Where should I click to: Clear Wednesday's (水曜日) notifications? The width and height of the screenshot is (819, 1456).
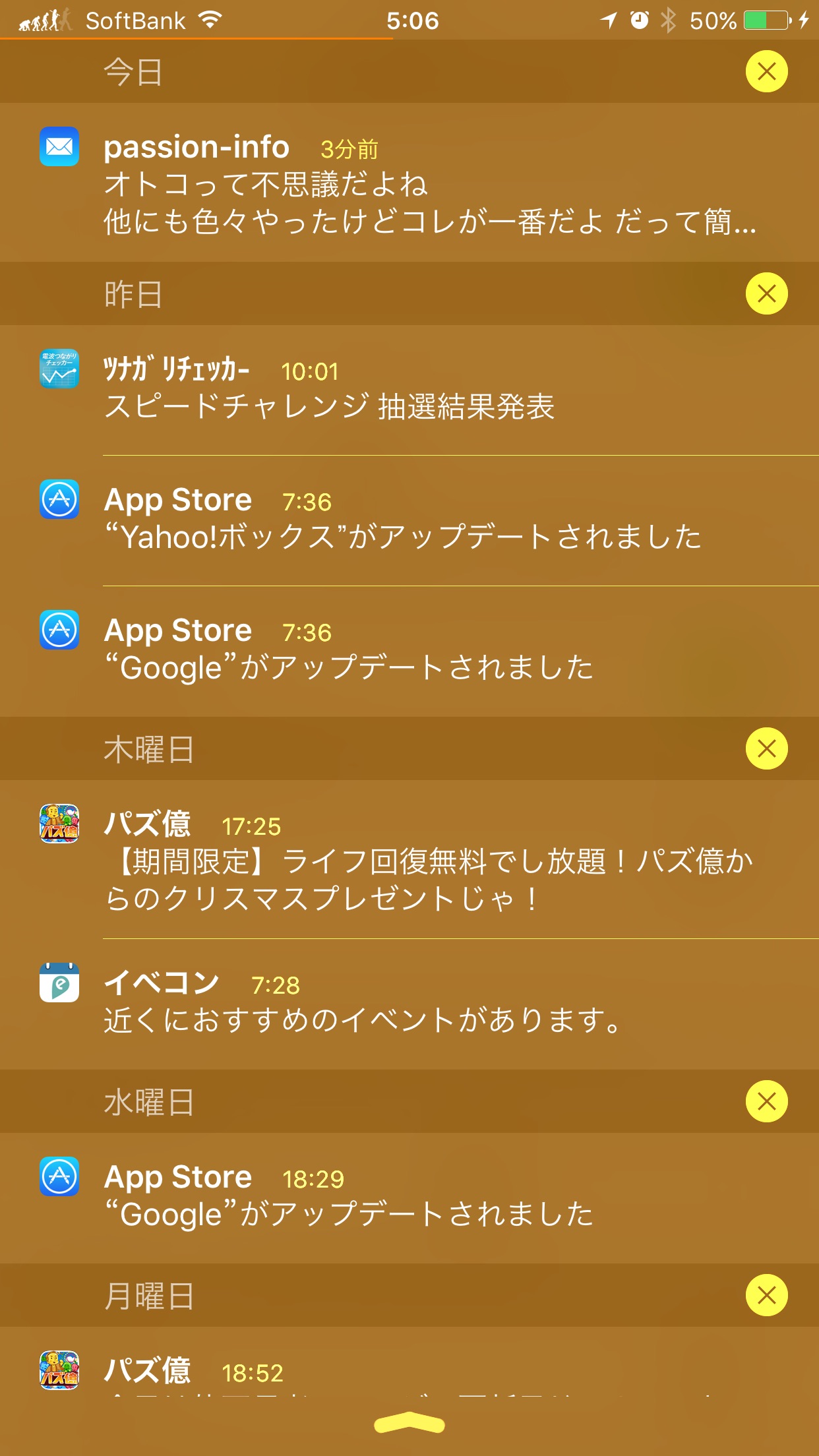(x=766, y=1101)
